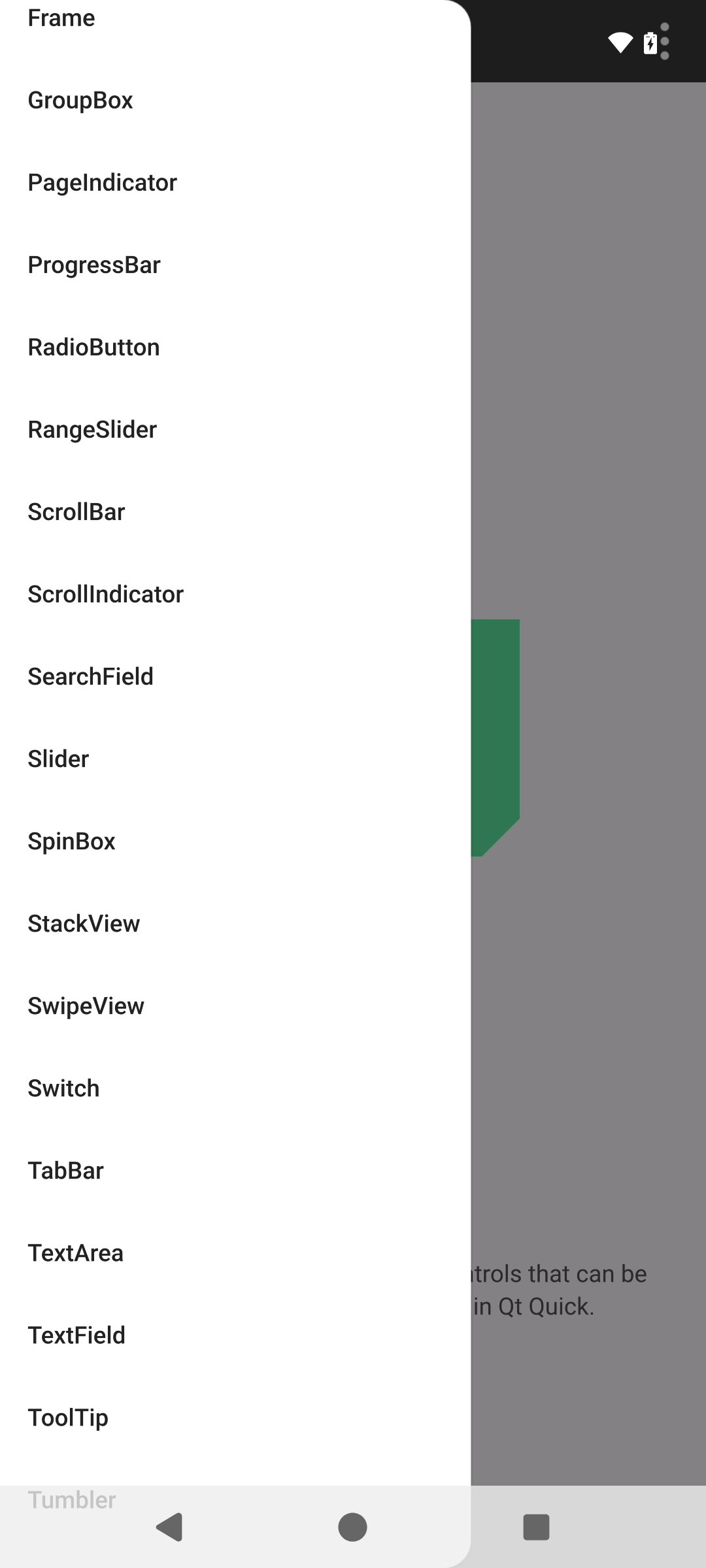Go to StackView
Image resolution: width=706 pixels, height=1568 pixels.
[235, 924]
